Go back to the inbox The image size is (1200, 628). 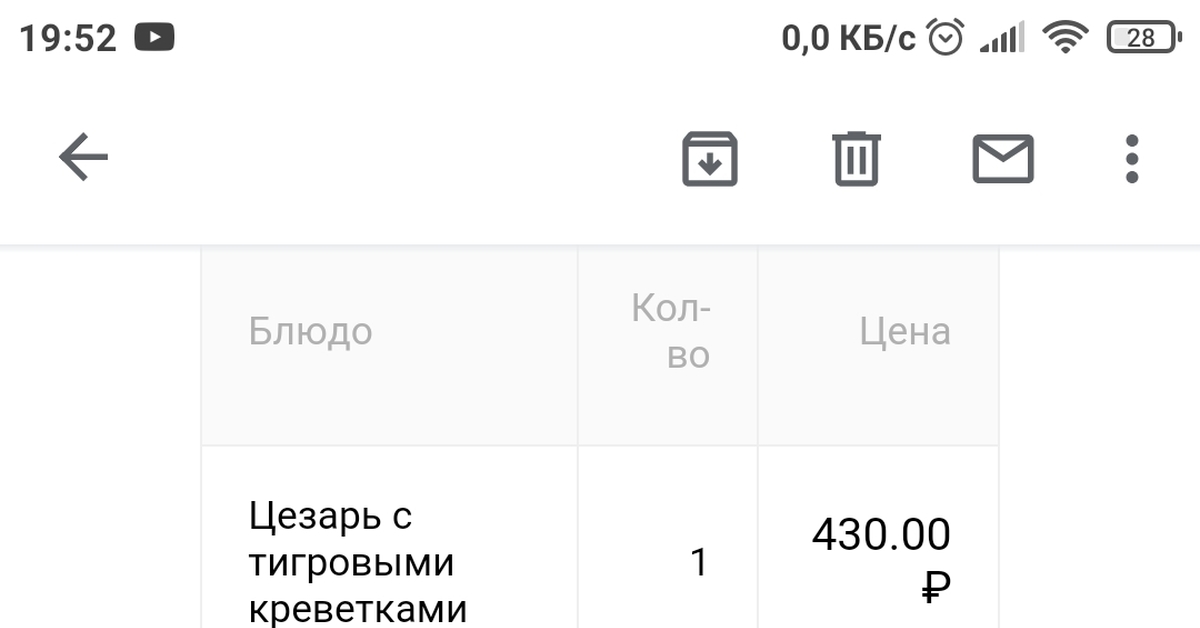[x=83, y=158]
